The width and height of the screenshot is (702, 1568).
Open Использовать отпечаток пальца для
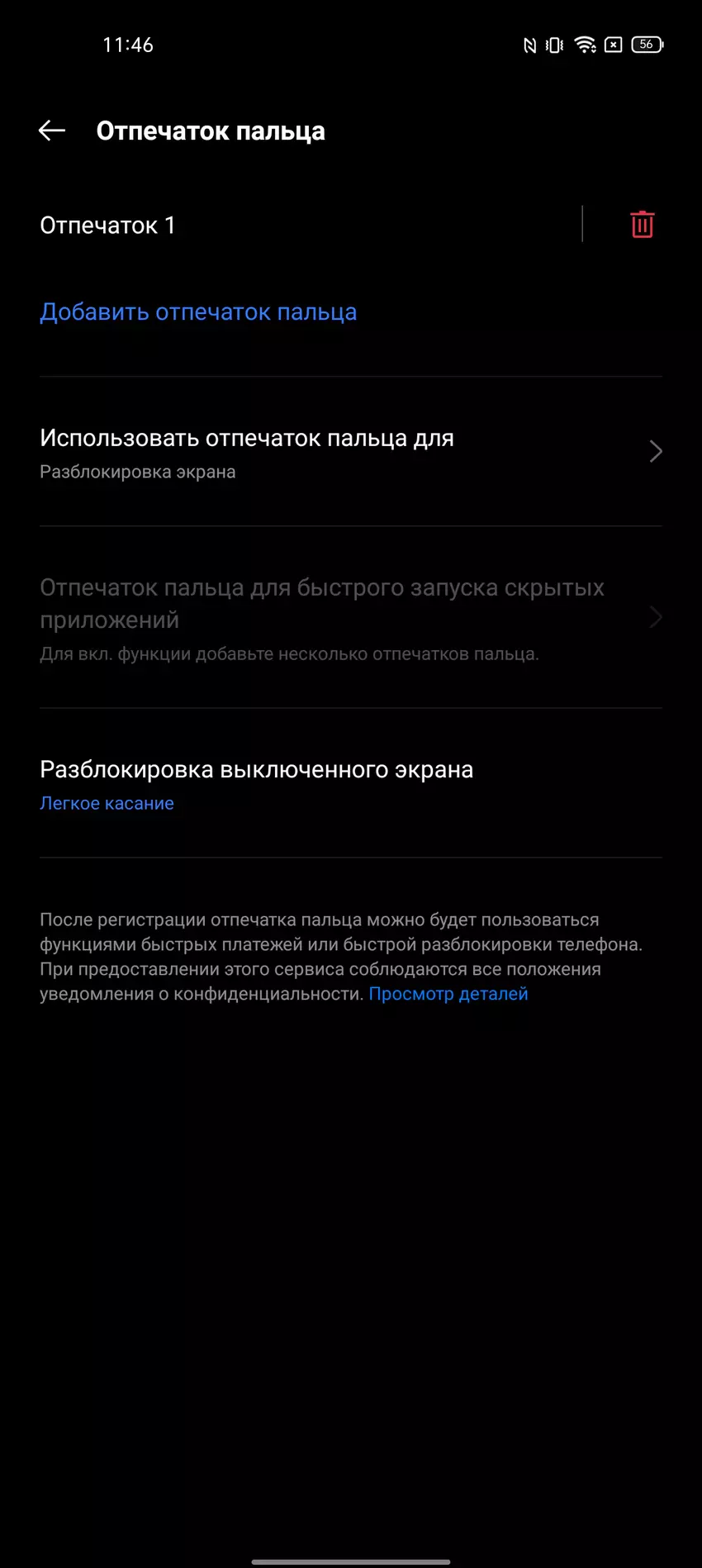(350, 452)
